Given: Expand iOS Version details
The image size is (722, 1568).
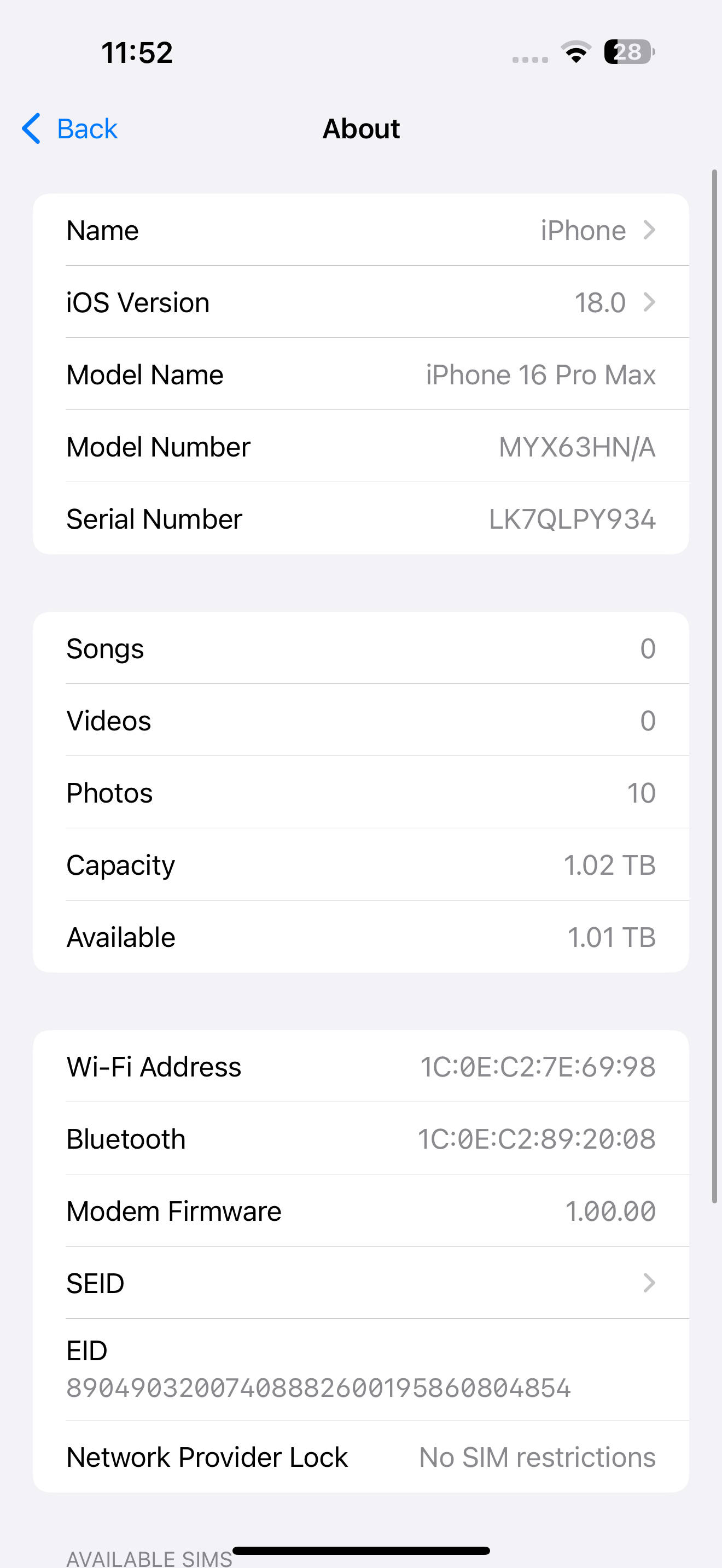Looking at the screenshot, I should (x=361, y=302).
